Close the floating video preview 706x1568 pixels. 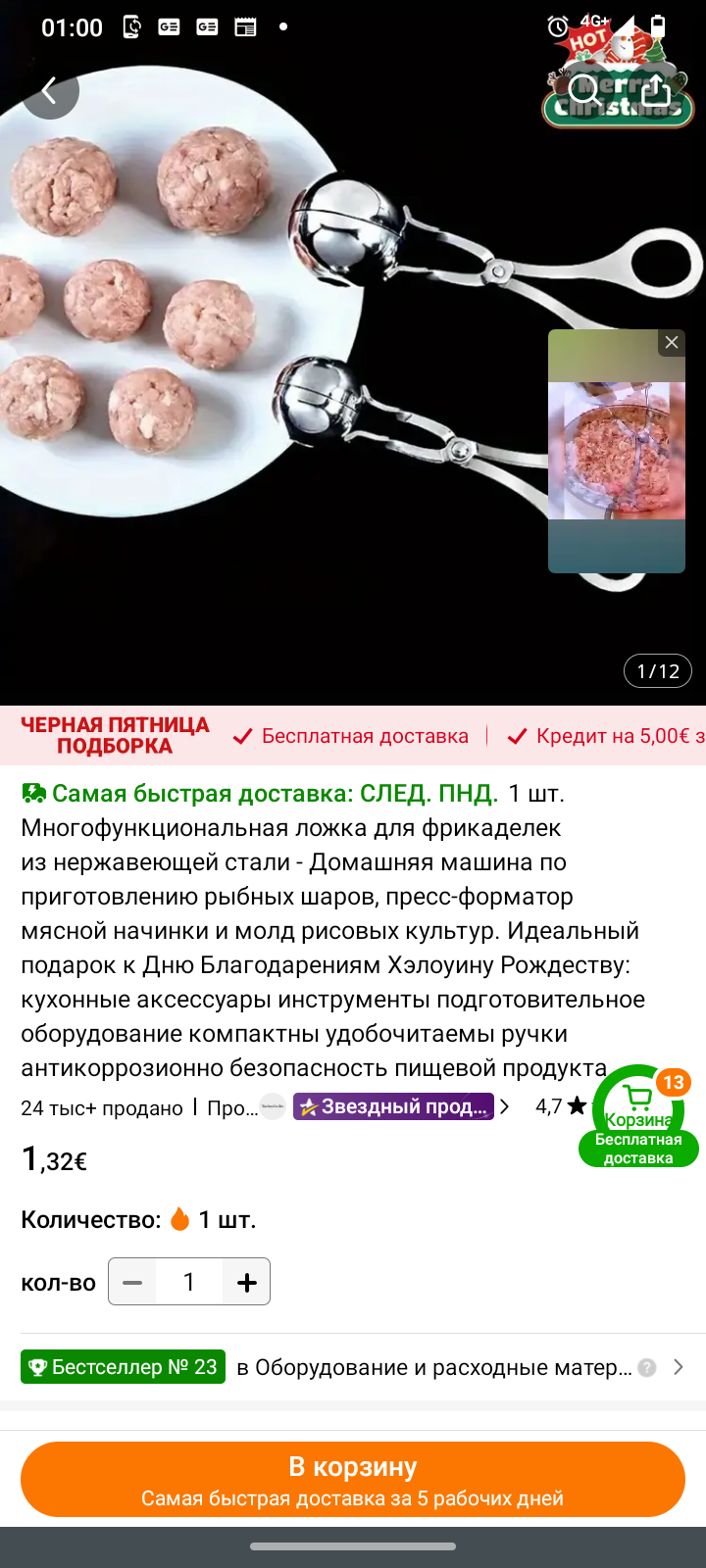(x=672, y=342)
